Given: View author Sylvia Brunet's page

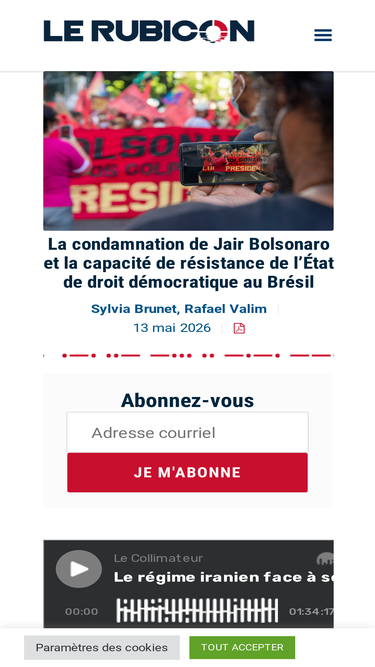Looking at the screenshot, I should (x=134, y=309).
